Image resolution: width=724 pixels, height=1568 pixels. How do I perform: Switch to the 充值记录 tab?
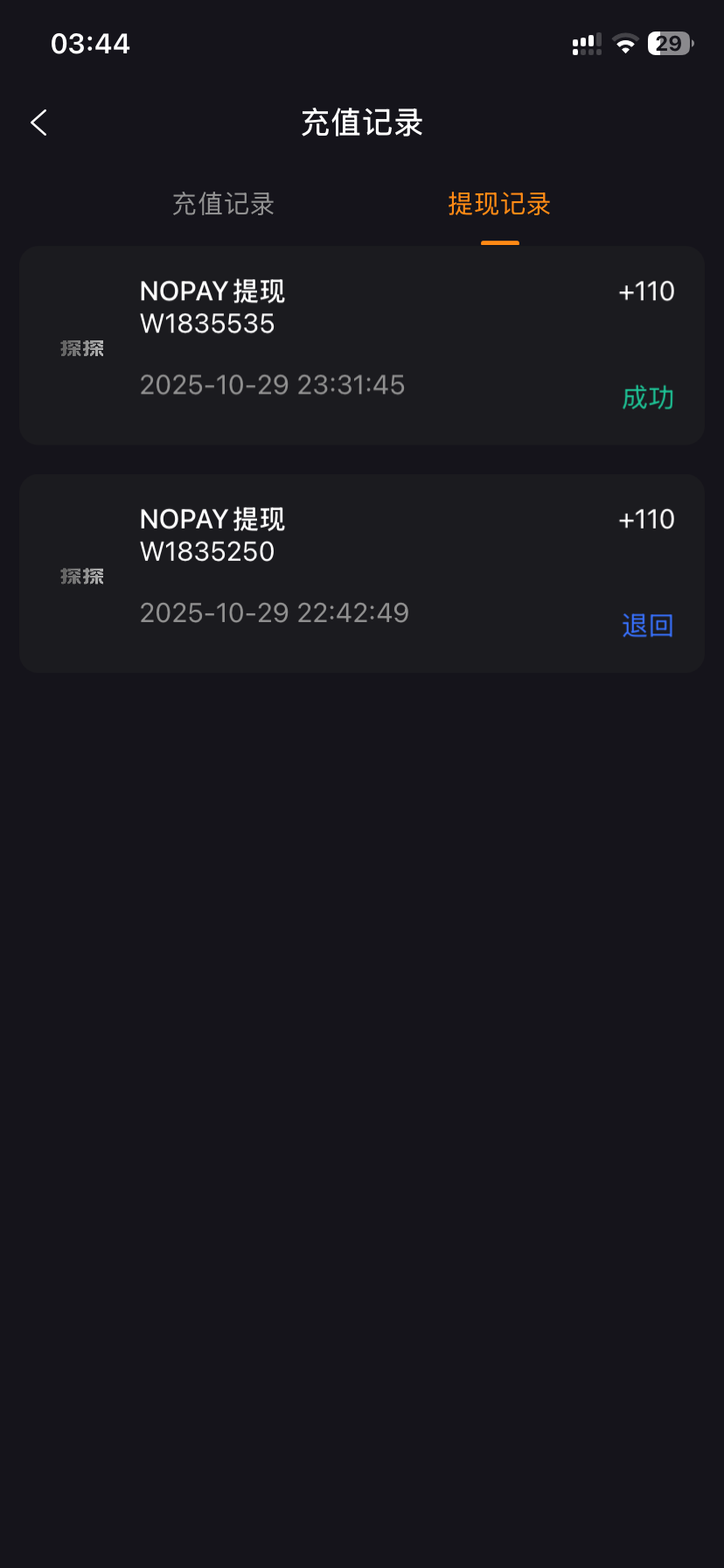tap(224, 205)
